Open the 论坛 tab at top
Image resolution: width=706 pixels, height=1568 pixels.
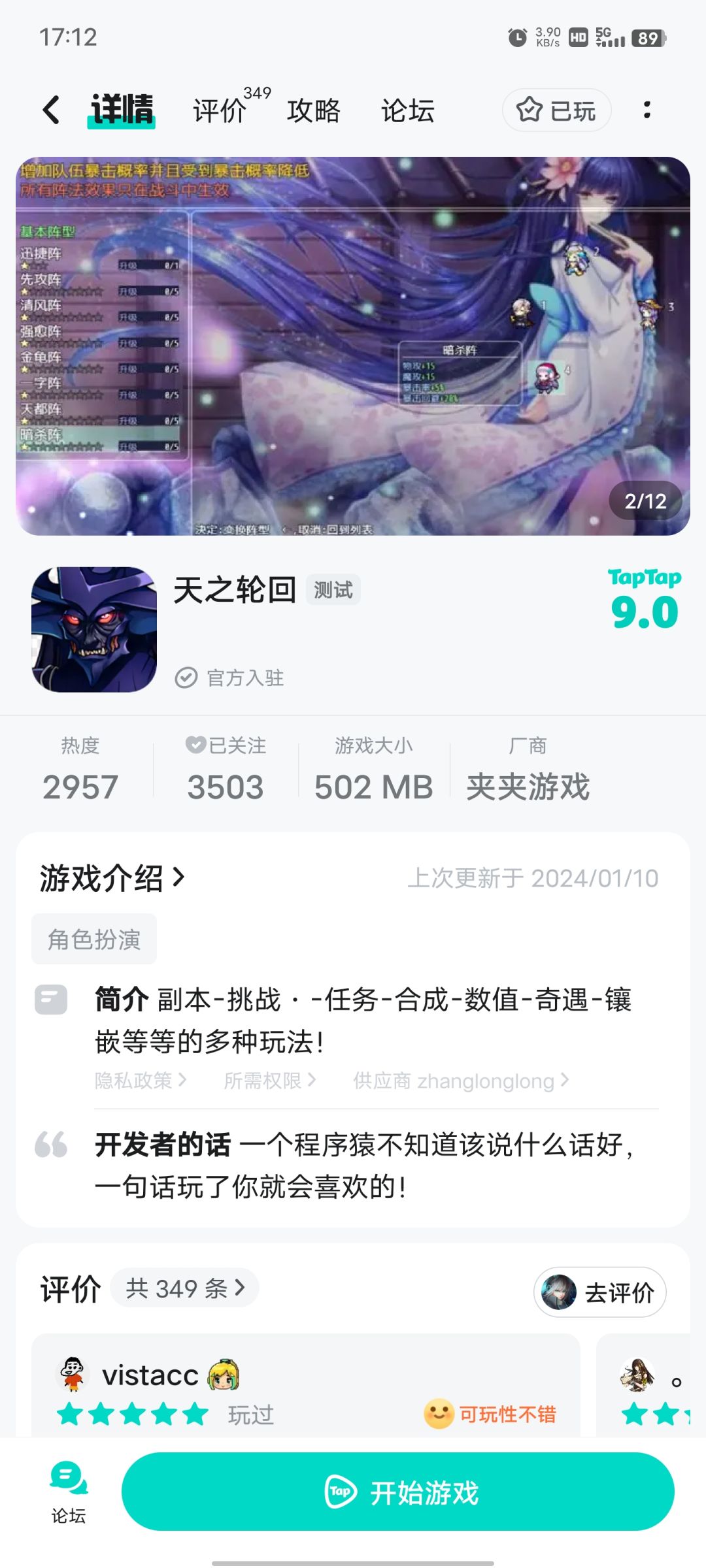pyautogui.click(x=408, y=110)
